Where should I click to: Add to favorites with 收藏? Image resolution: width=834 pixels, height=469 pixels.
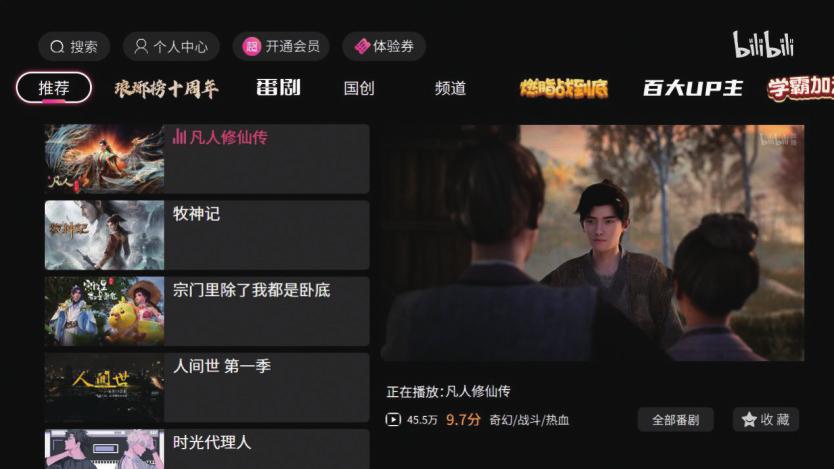765,420
